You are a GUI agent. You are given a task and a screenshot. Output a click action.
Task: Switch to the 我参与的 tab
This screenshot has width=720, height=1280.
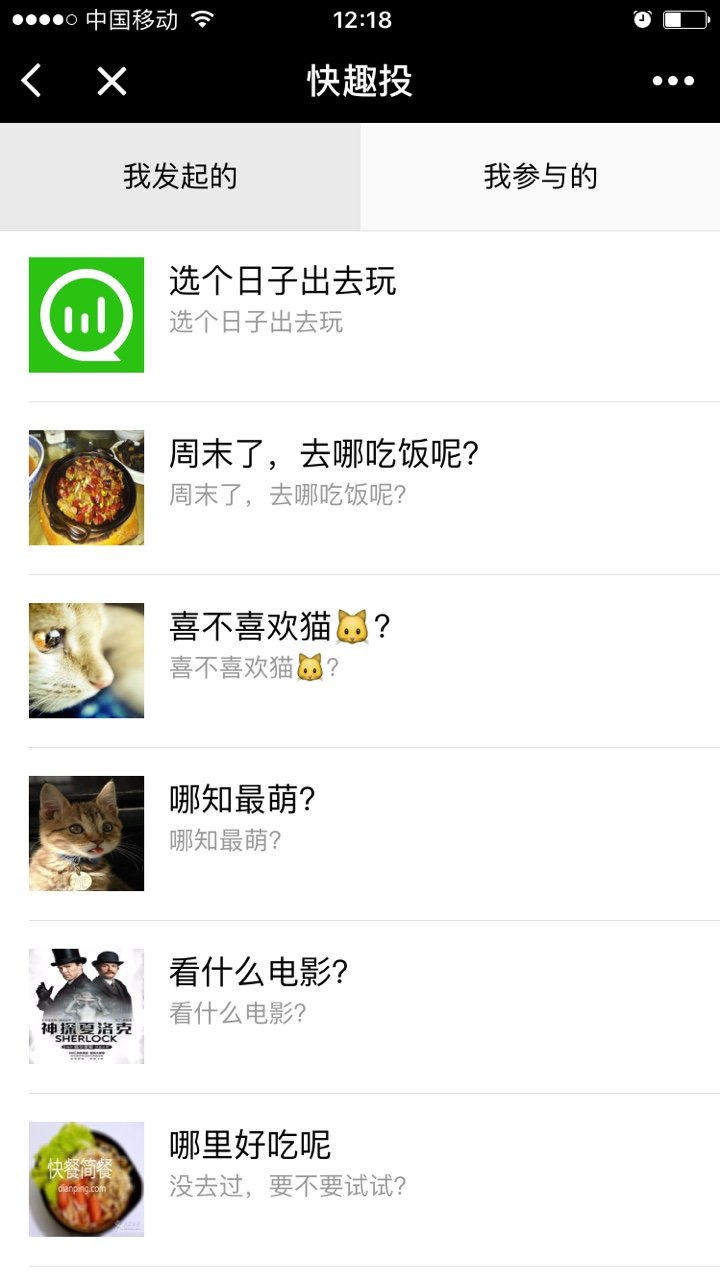click(x=540, y=177)
